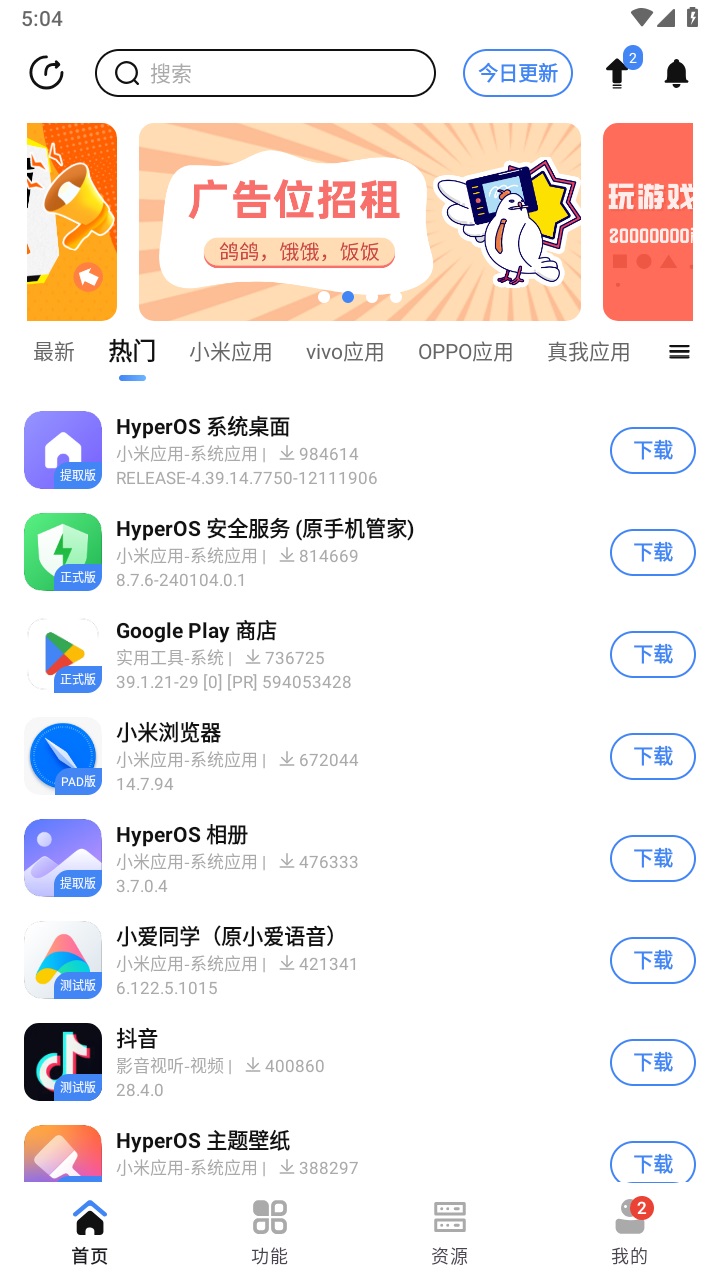Switch to the 最新 tab

coord(54,352)
